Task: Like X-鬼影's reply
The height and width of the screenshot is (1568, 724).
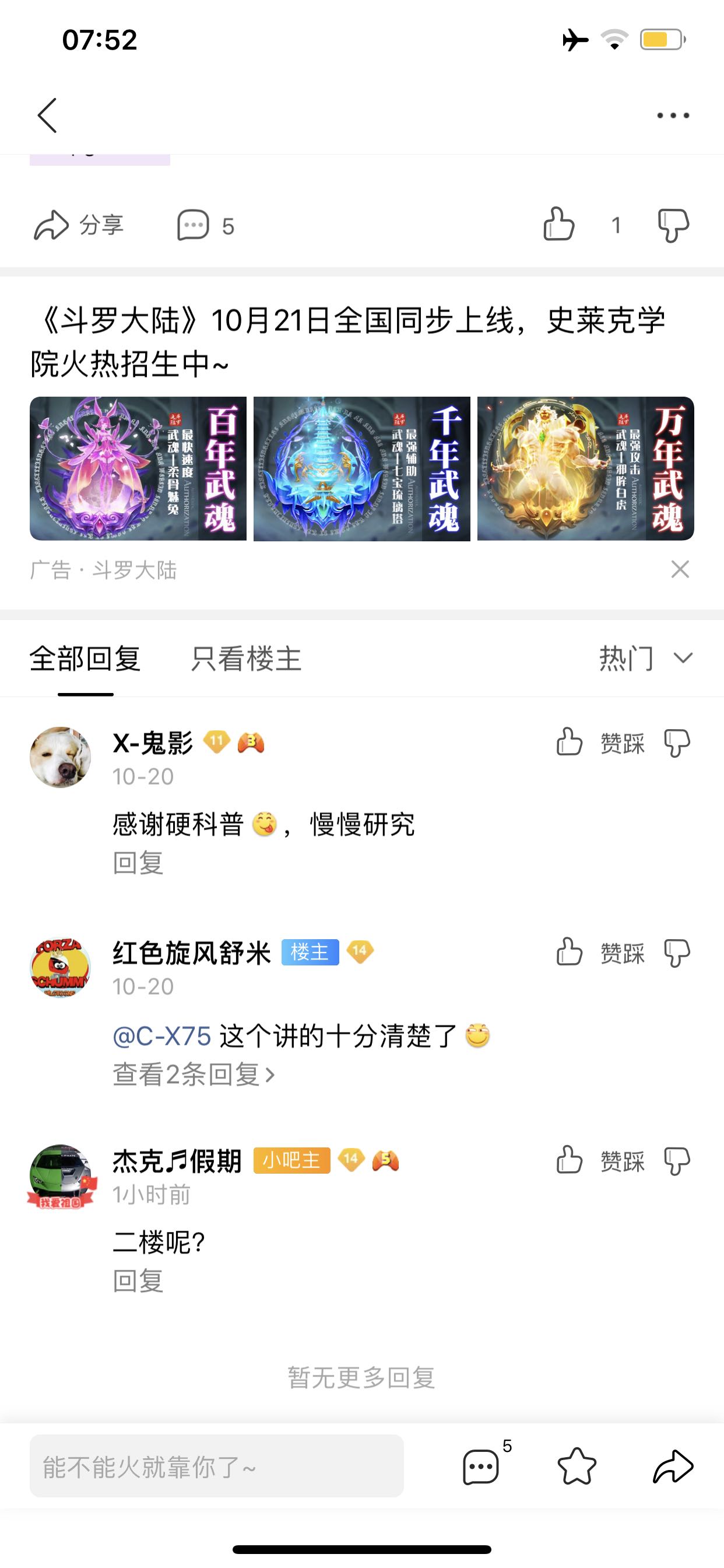Action: 570,743
